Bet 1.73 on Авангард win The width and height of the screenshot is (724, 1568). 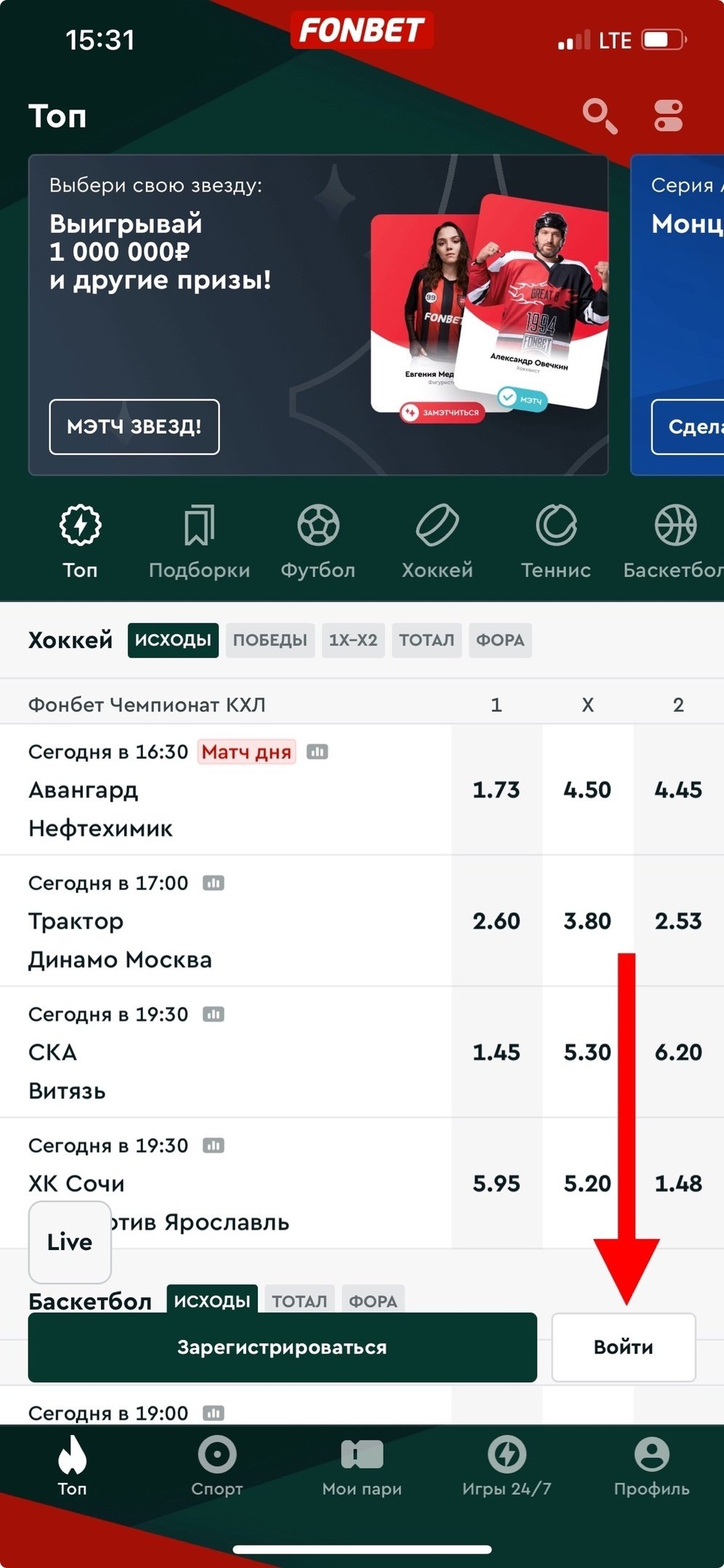[496, 790]
